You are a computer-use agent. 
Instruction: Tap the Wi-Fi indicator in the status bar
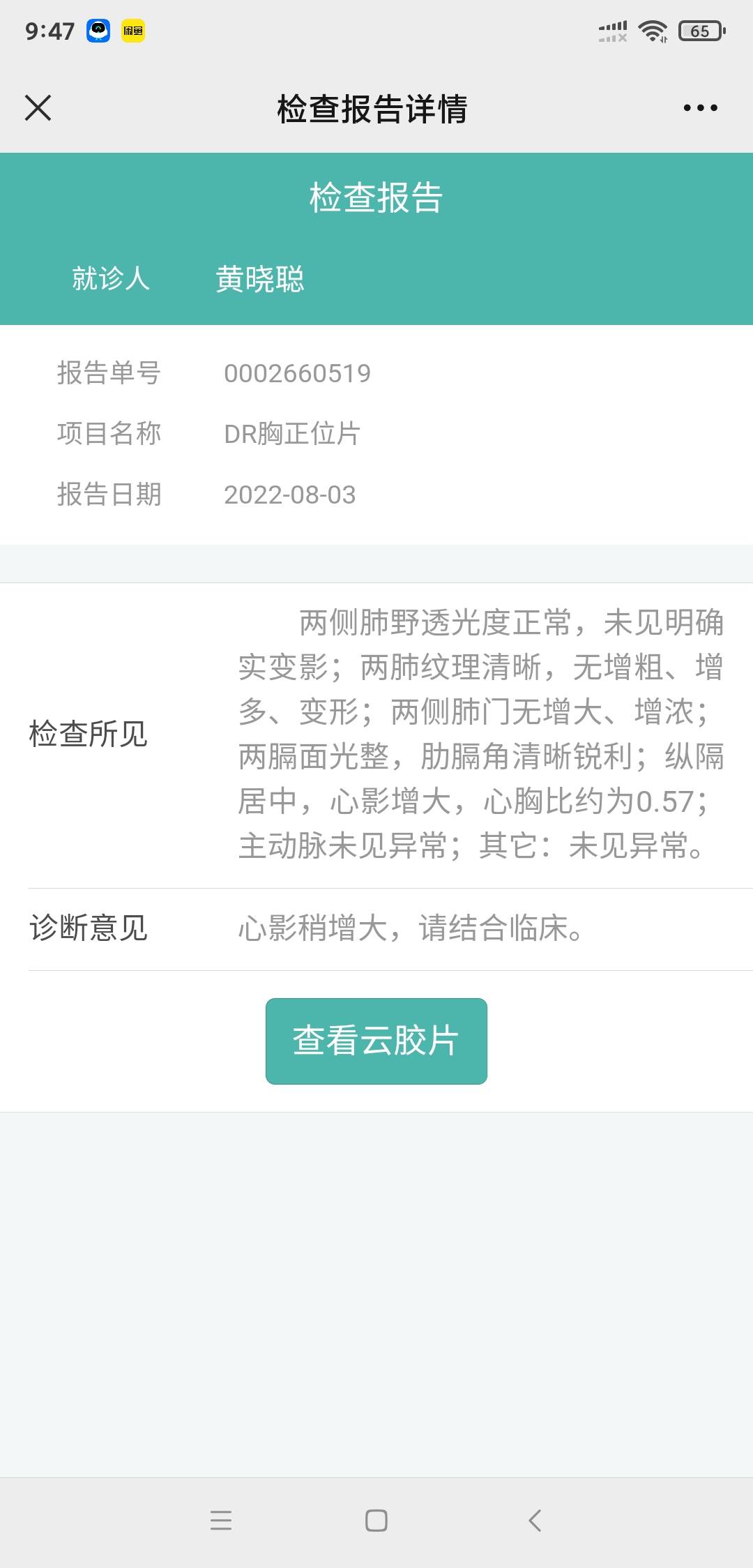coord(653,29)
